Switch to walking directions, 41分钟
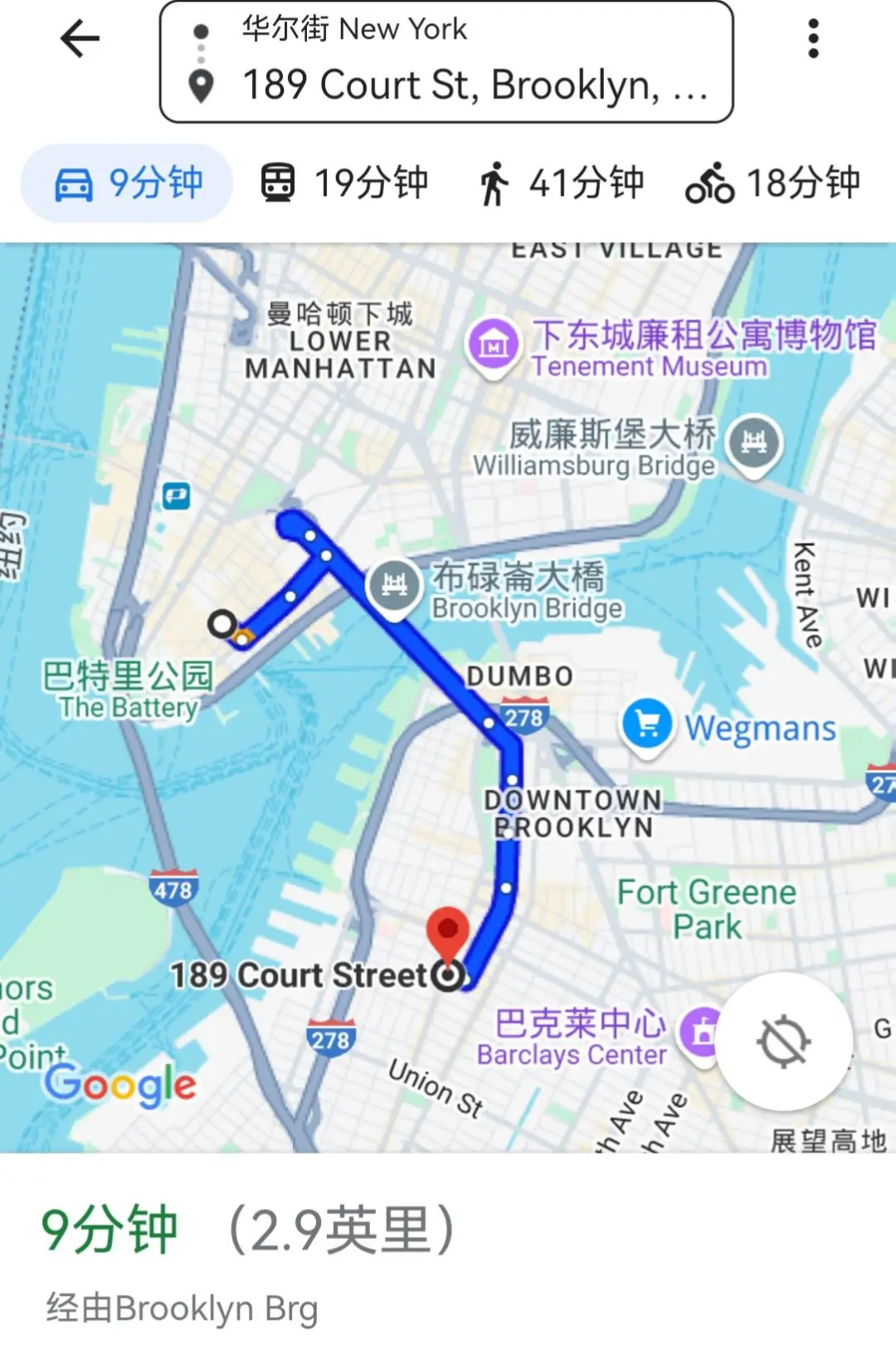Viewport: 896px width, 1361px height. (561, 183)
